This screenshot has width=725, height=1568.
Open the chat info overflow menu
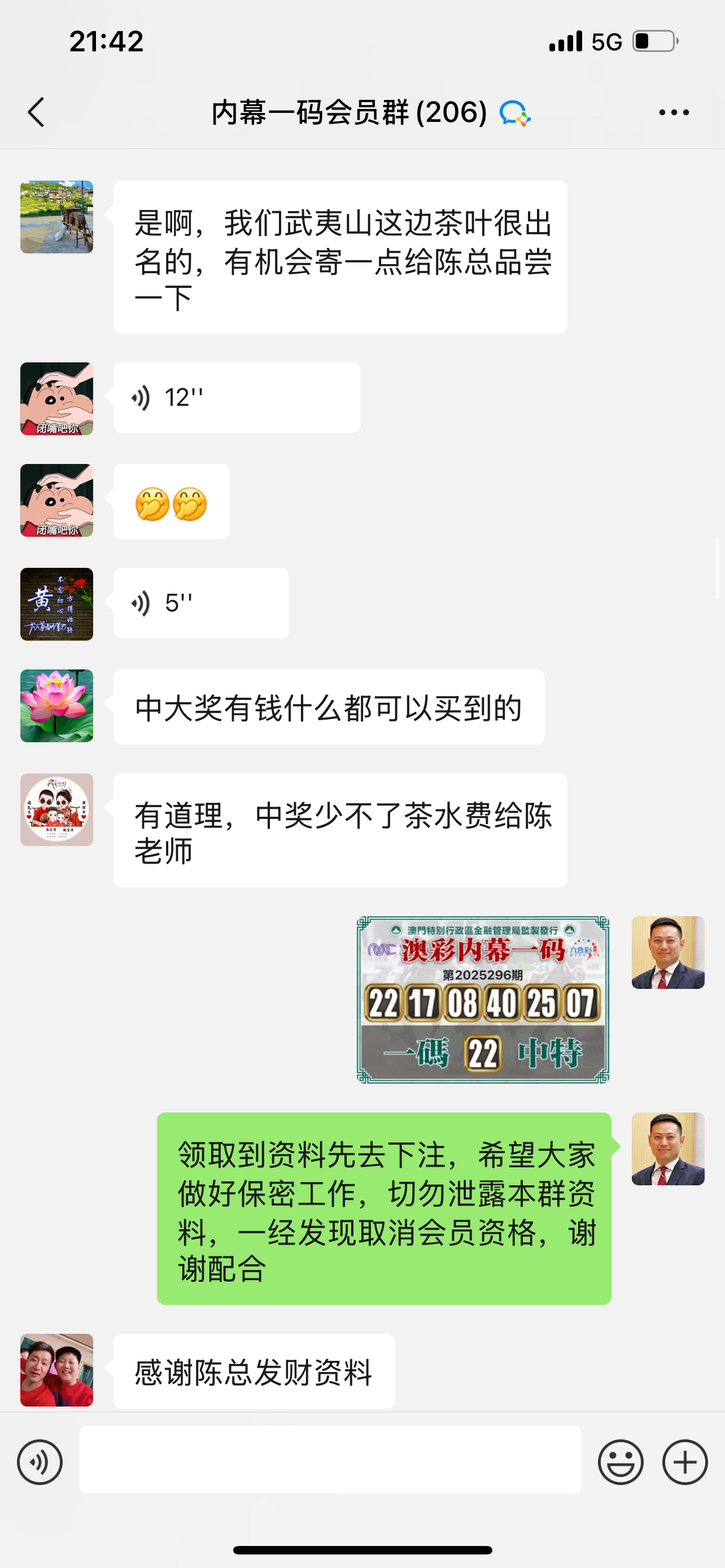click(674, 113)
